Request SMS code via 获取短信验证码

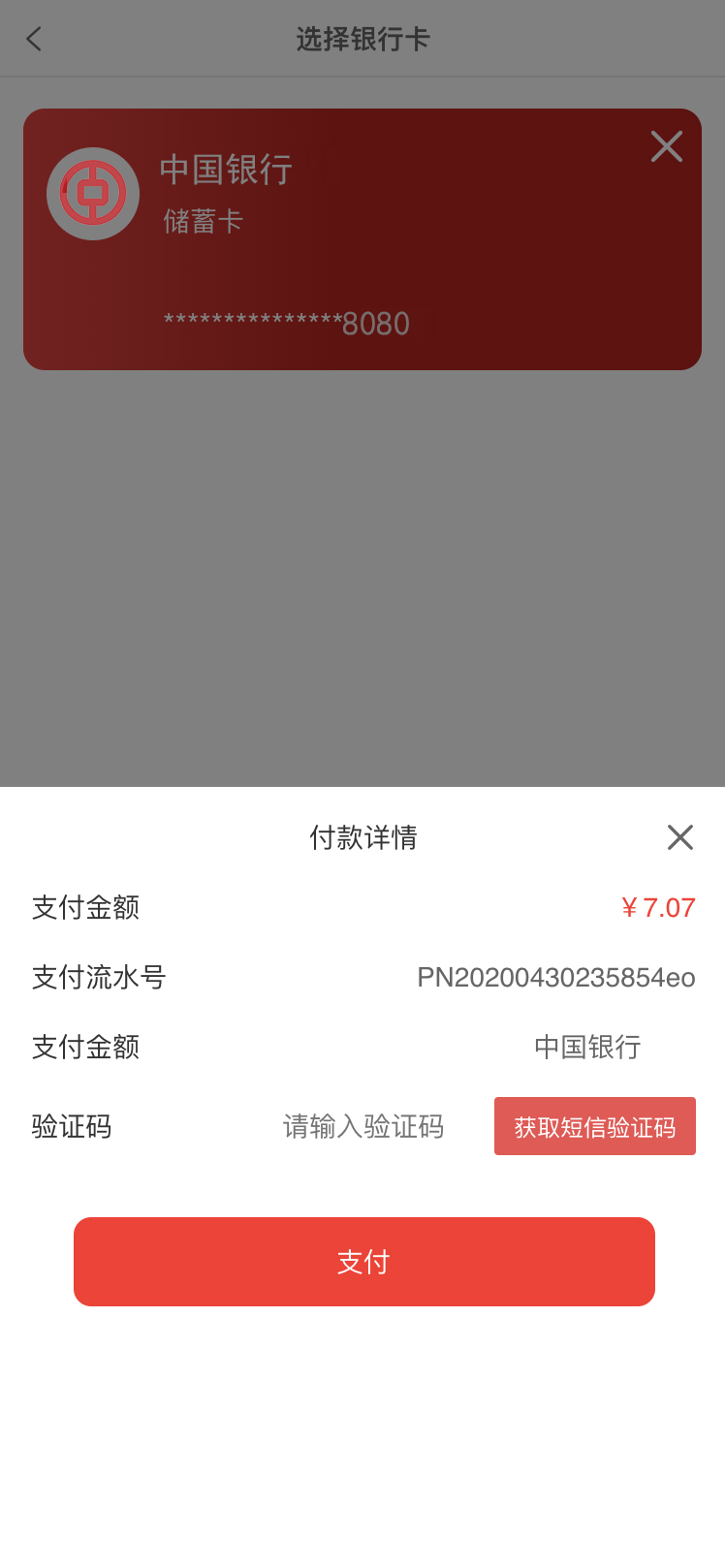click(x=595, y=1126)
